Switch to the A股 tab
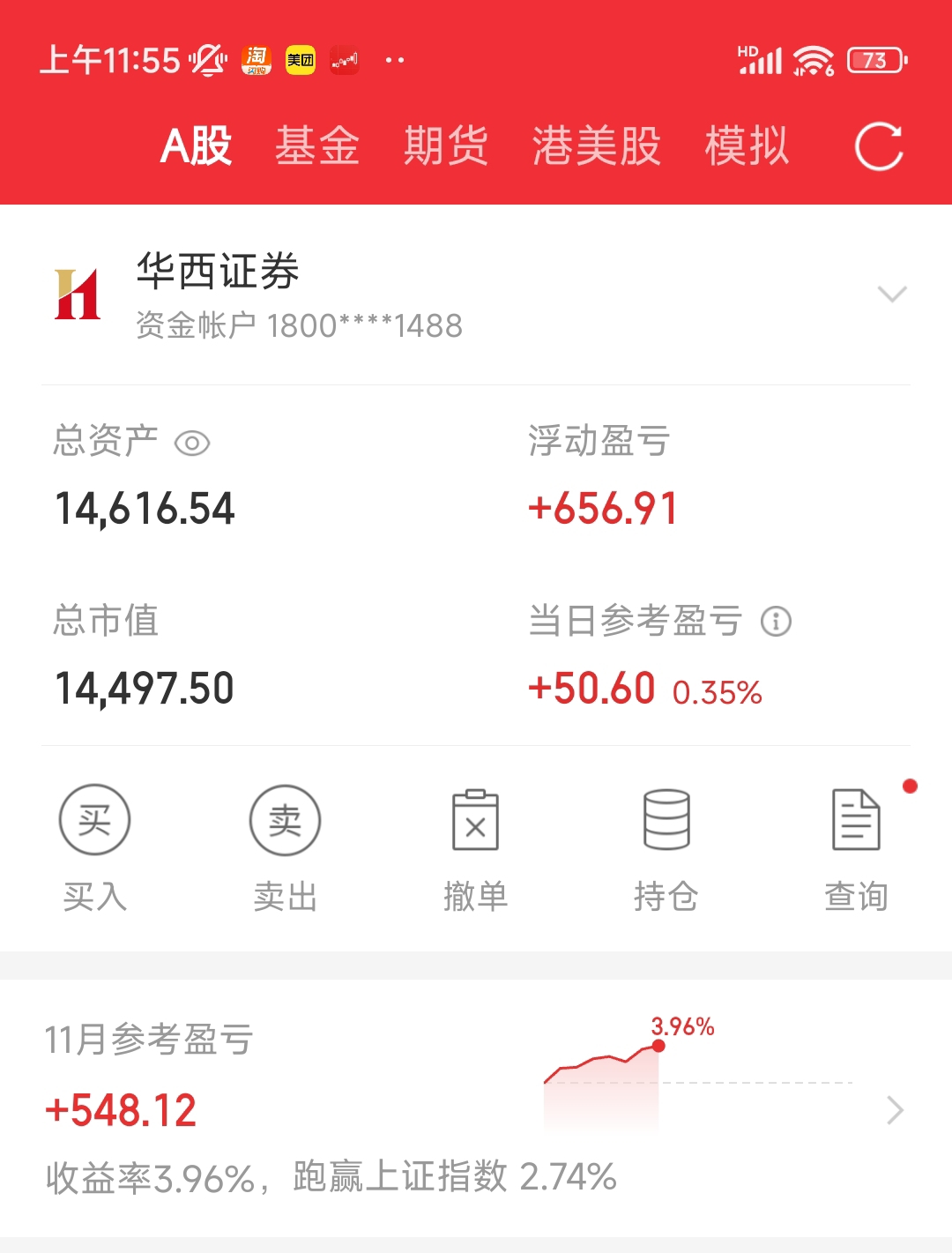 click(x=196, y=145)
